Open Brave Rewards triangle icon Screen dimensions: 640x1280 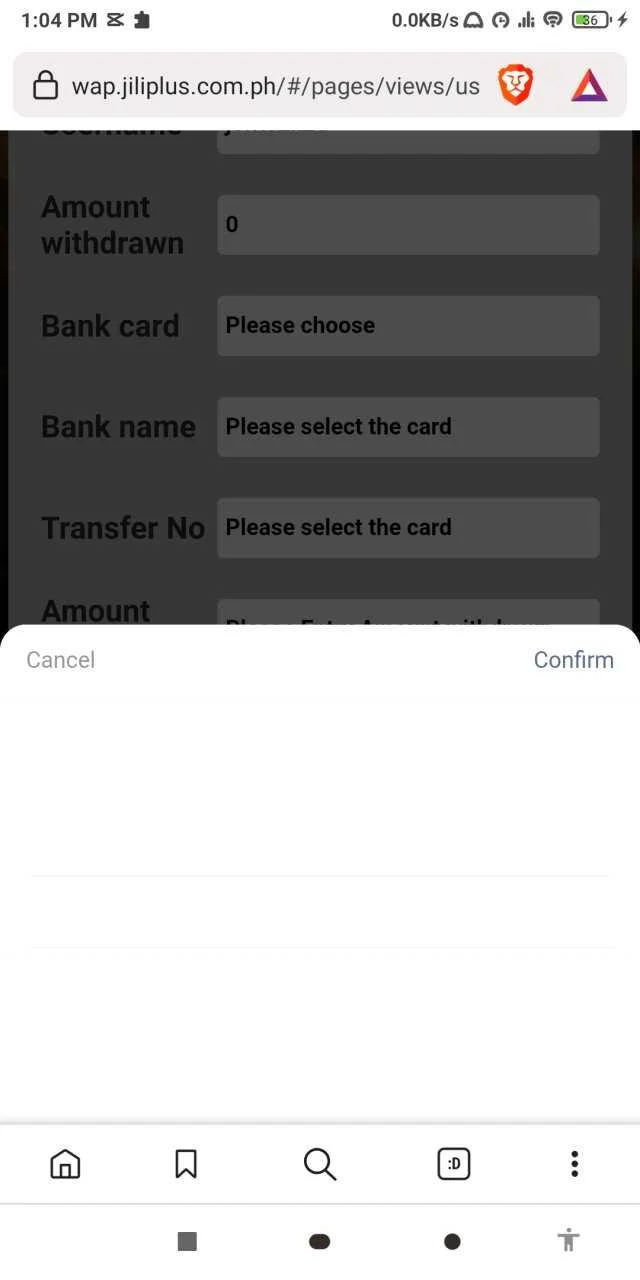click(x=589, y=87)
